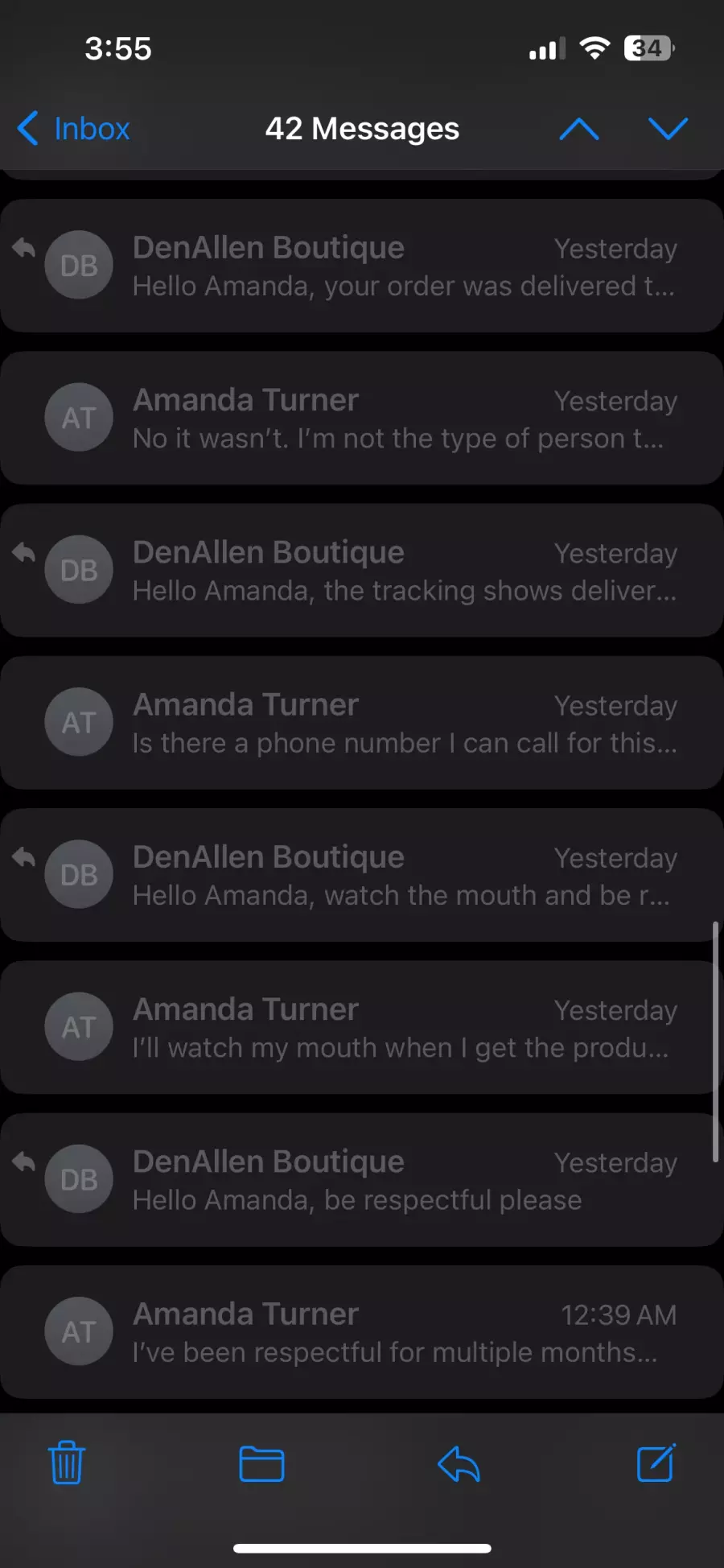Open Amanda Turner's "No it wasn't" email
The width and height of the screenshot is (724, 1568).
point(362,418)
